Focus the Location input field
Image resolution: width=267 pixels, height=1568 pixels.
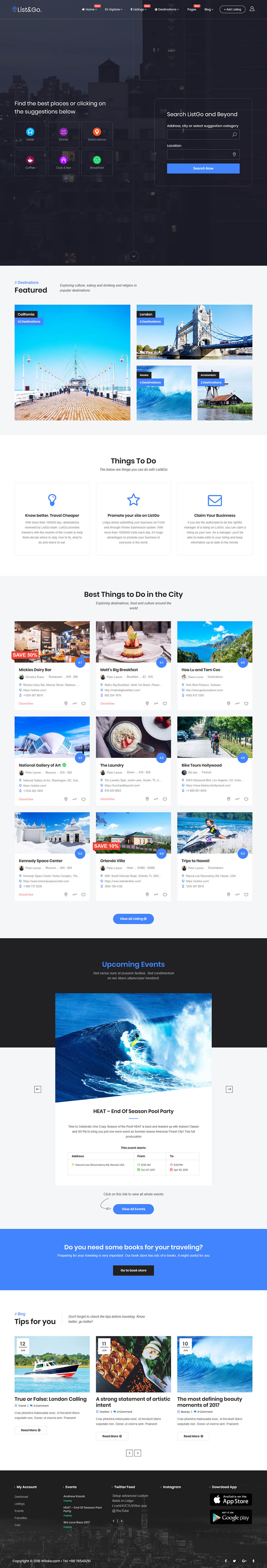(x=203, y=155)
